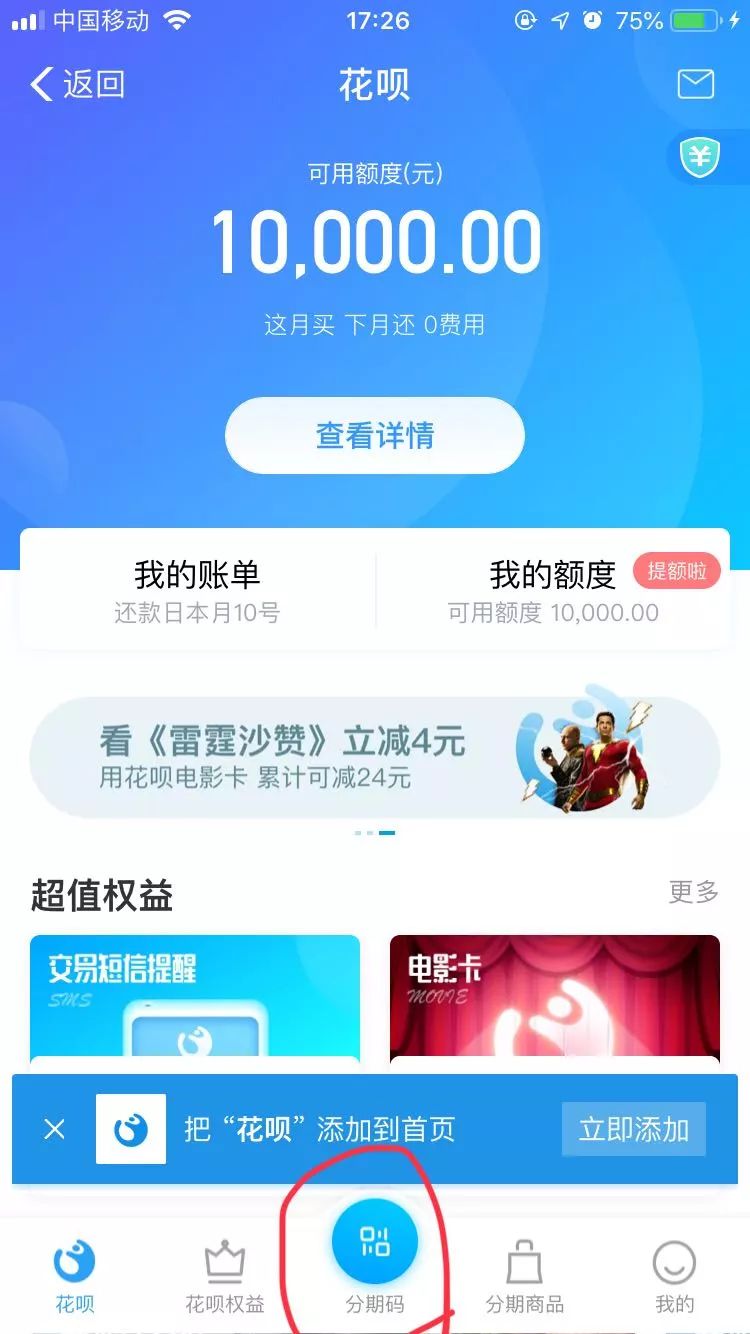
Task: Open 分期商品 shopping bag icon
Action: pos(524,1262)
